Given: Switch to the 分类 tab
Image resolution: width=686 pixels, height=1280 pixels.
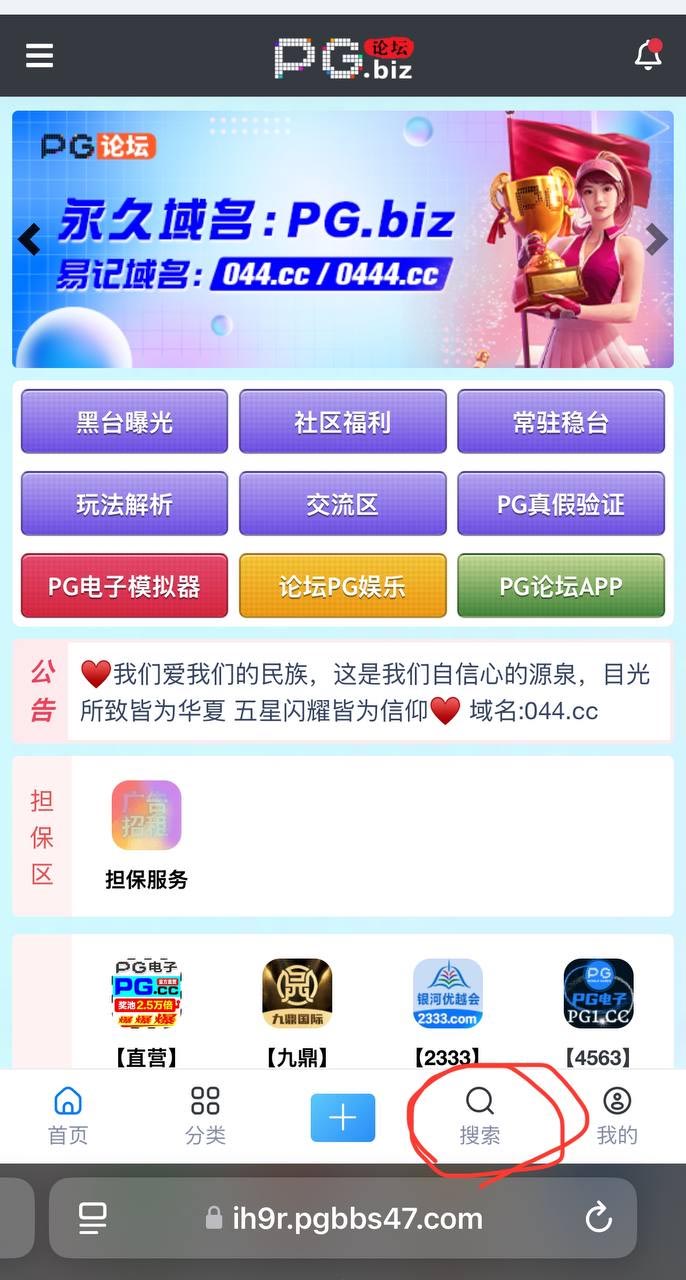Looking at the screenshot, I should (x=205, y=1115).
